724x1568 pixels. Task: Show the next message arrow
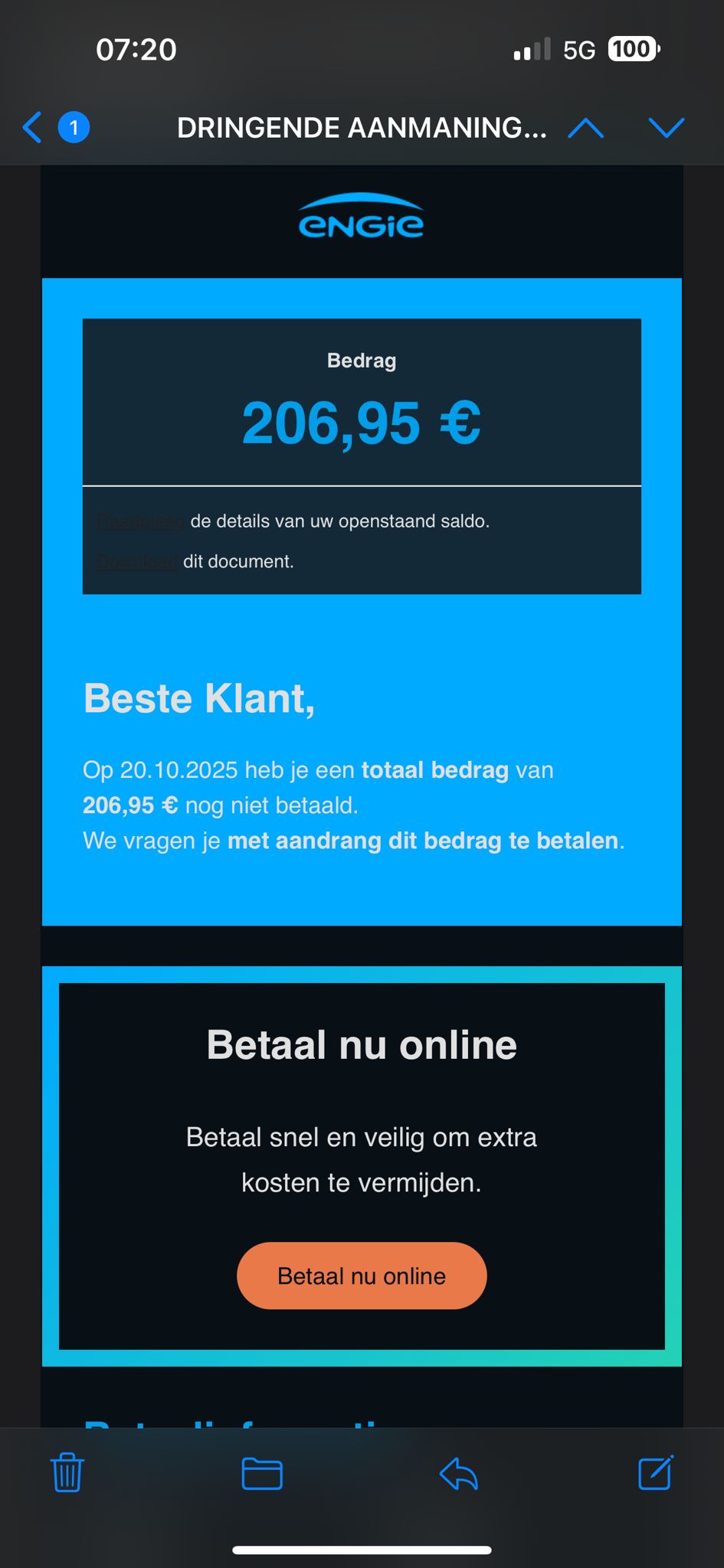[666, 128]
